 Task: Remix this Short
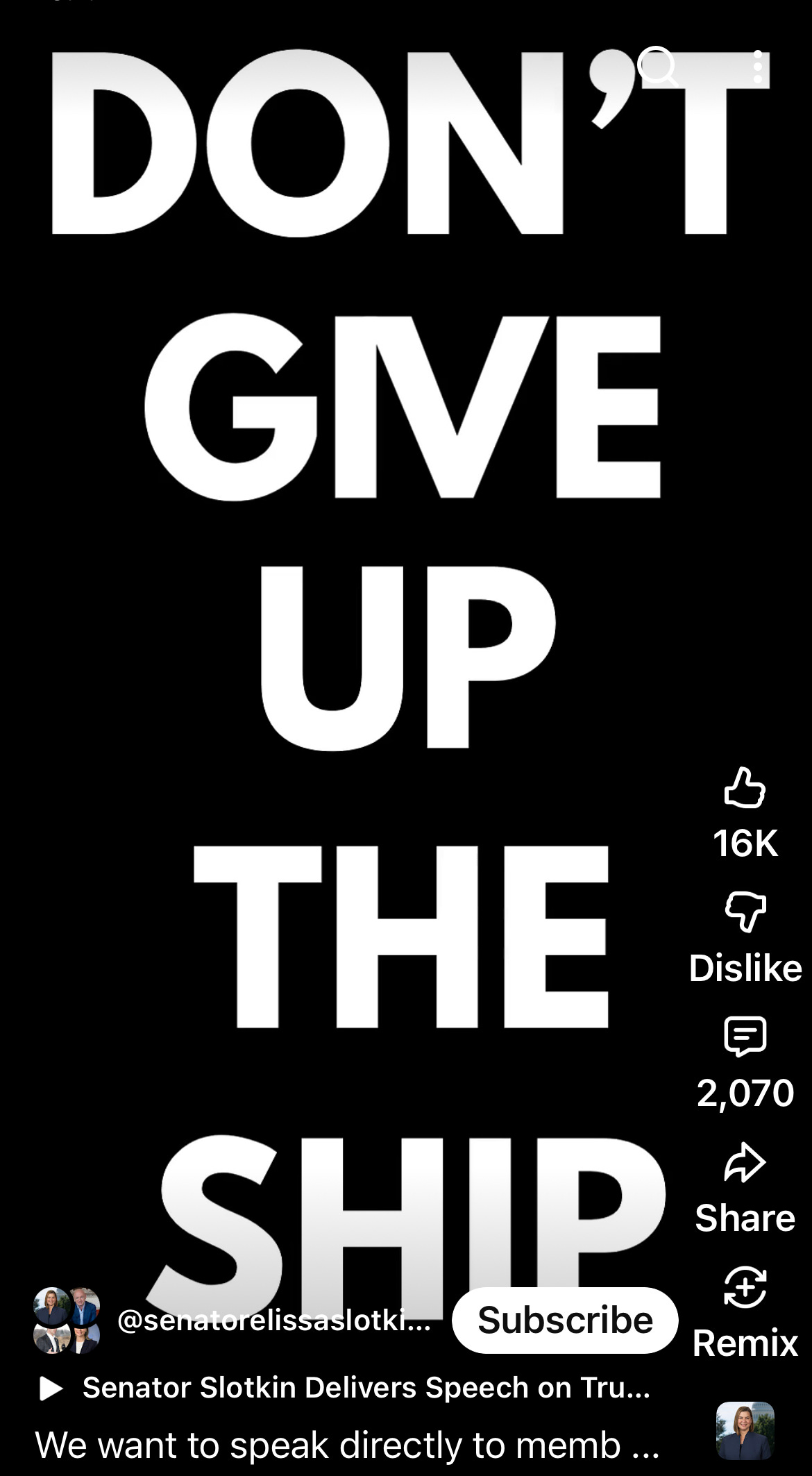[745, 1288]
